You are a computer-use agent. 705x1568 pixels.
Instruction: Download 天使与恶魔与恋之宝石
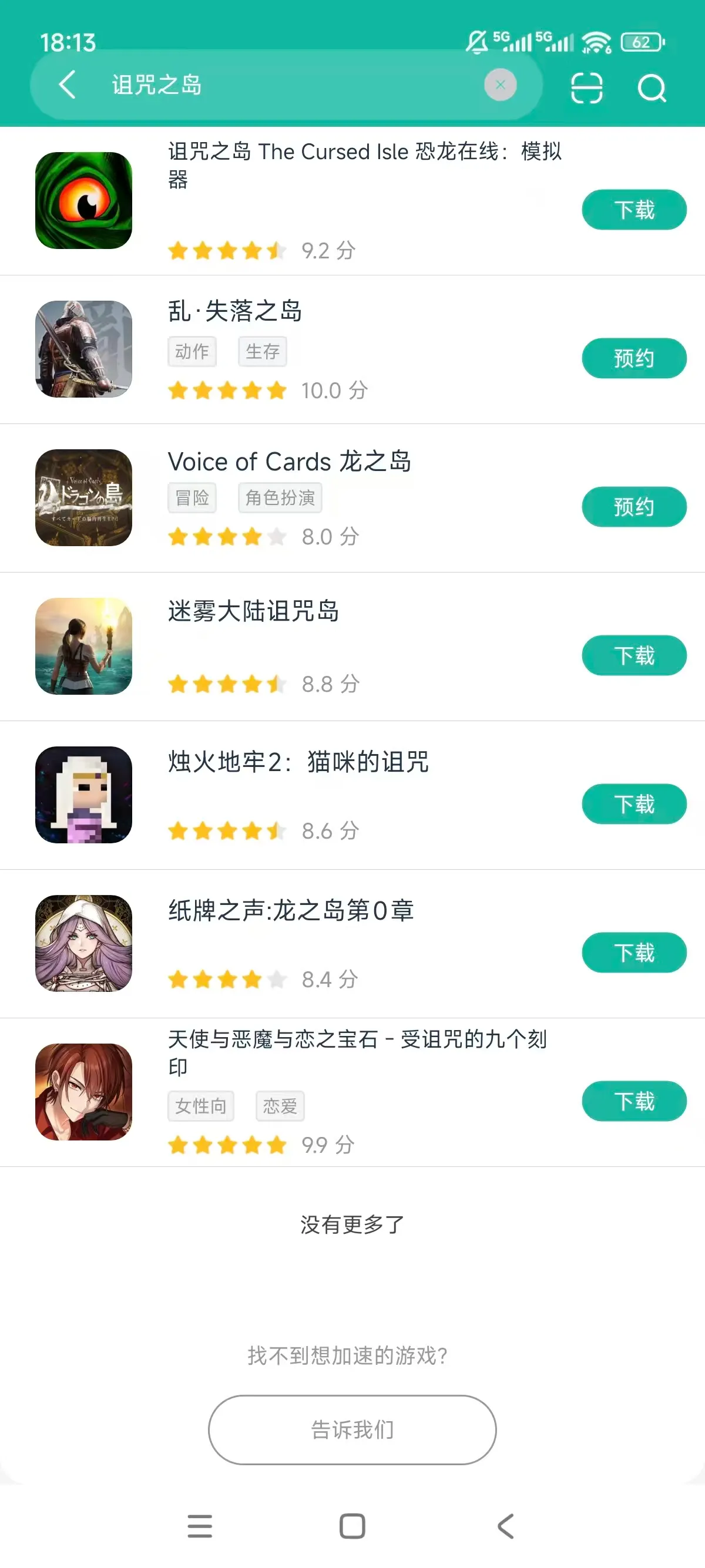634,1101
